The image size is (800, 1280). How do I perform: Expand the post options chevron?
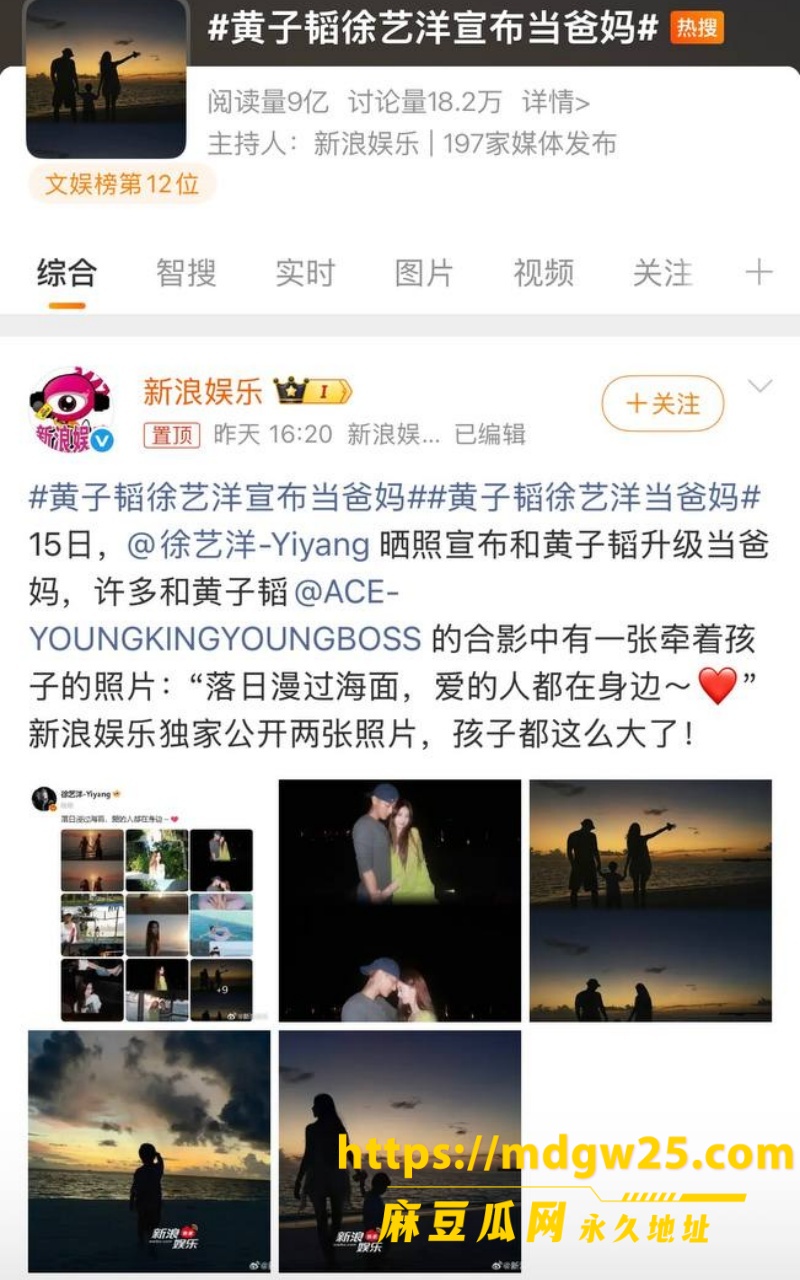(760, 386)
